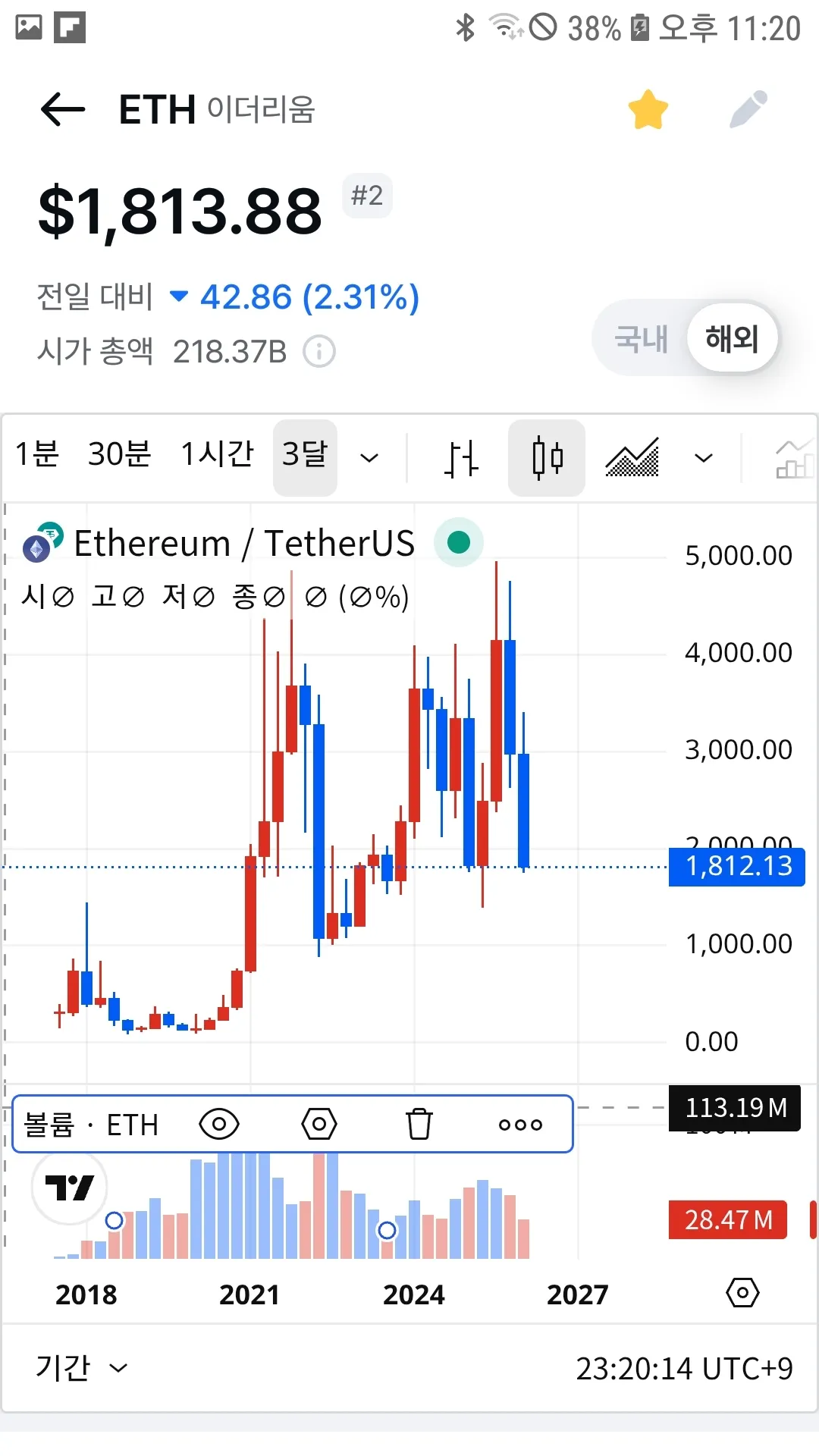
Task: Delete the volume indicator
Action: 419,1124
